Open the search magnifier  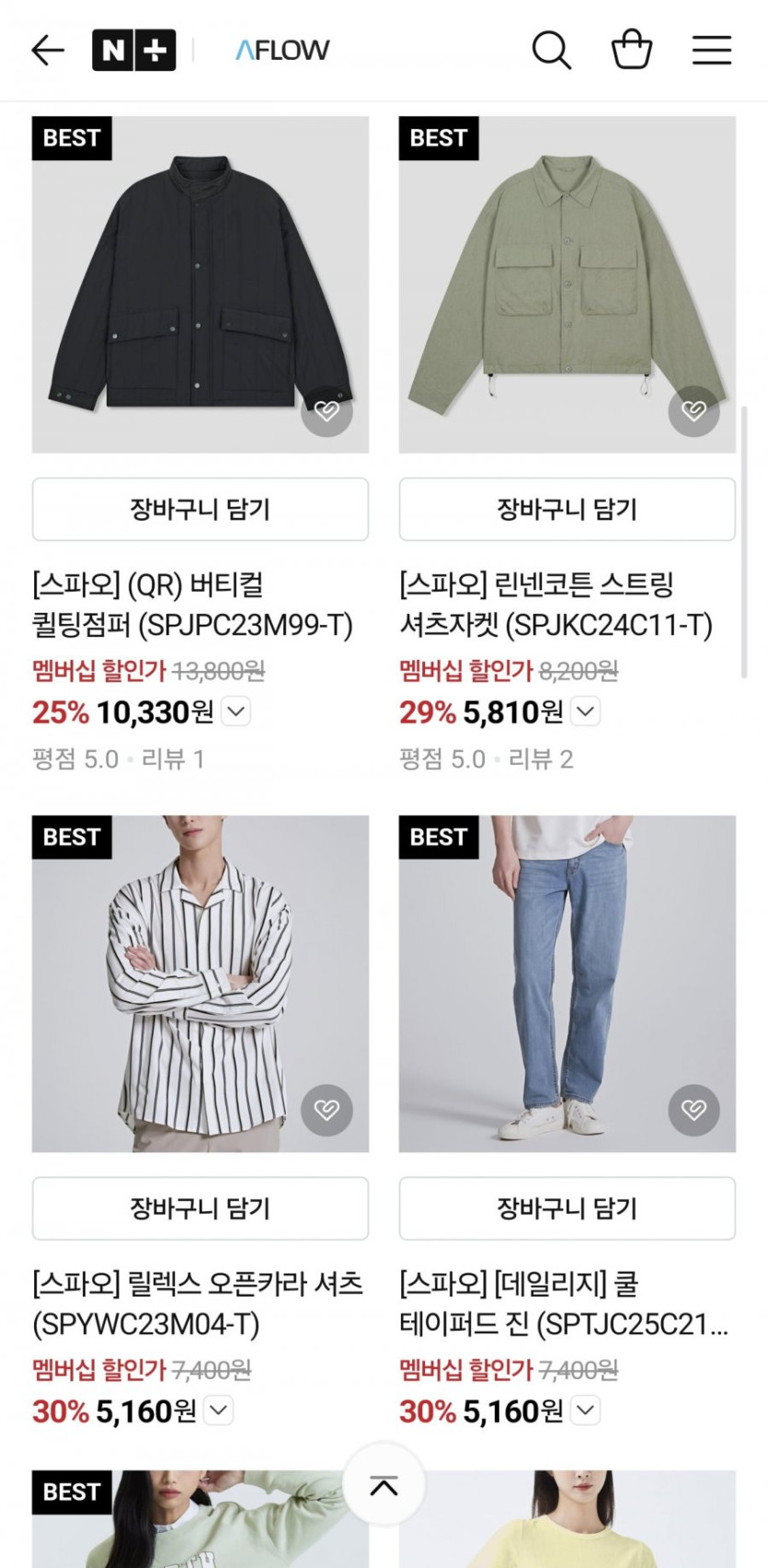coord(551,50)
